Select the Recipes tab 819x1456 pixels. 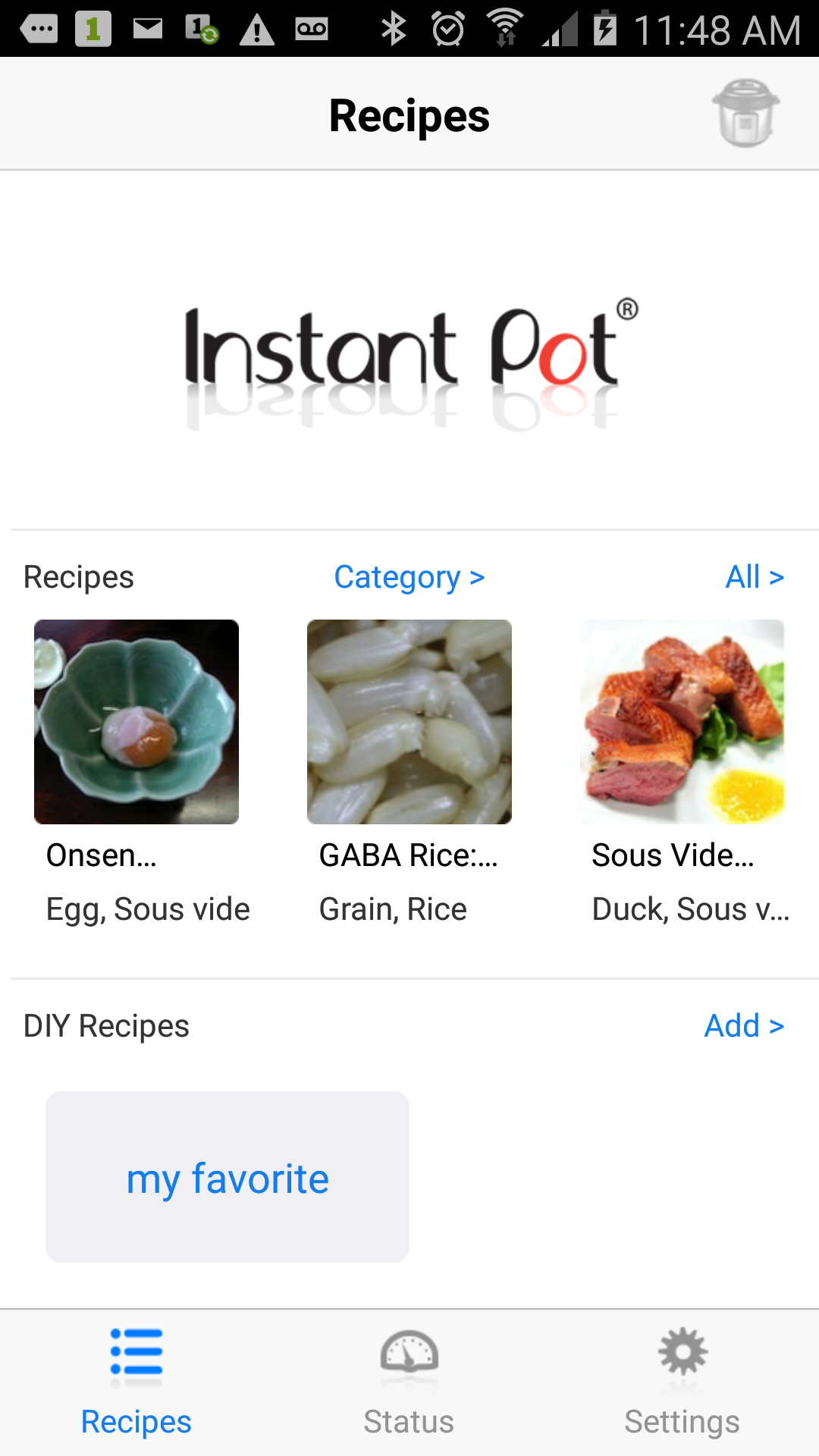click(136, 1382)
